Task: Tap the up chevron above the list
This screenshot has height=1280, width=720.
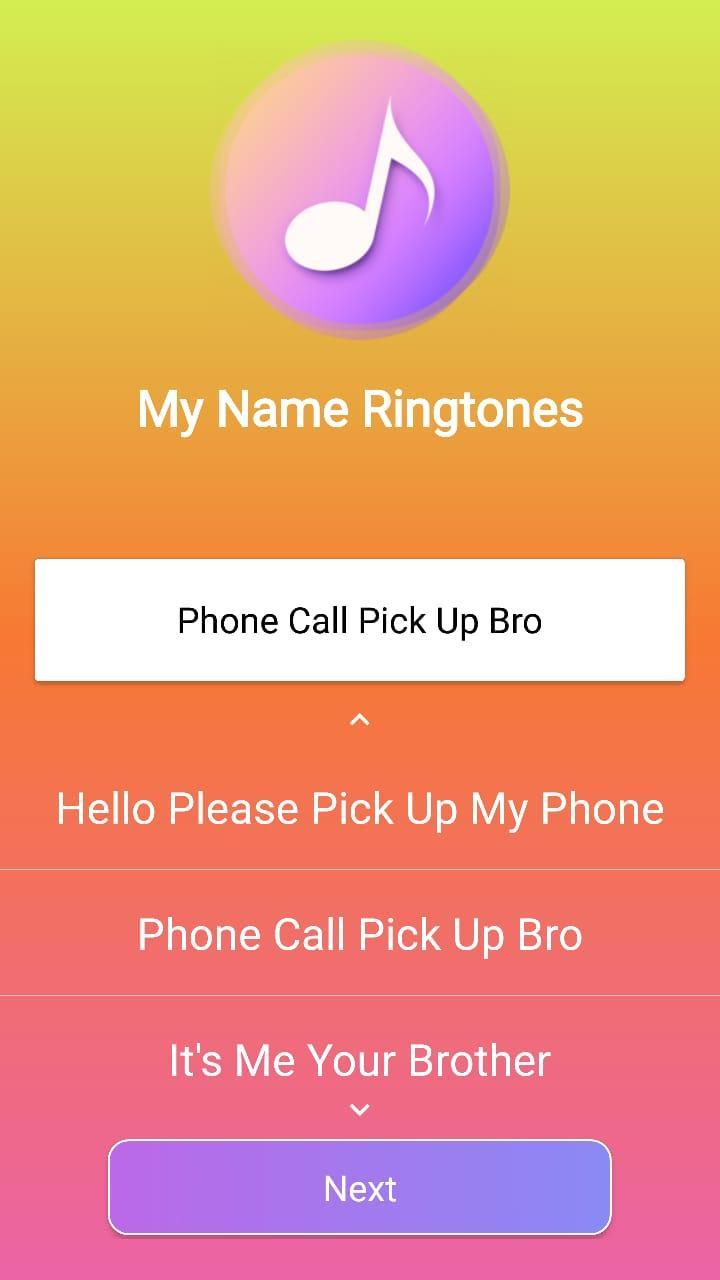Action: coord(360,719)
